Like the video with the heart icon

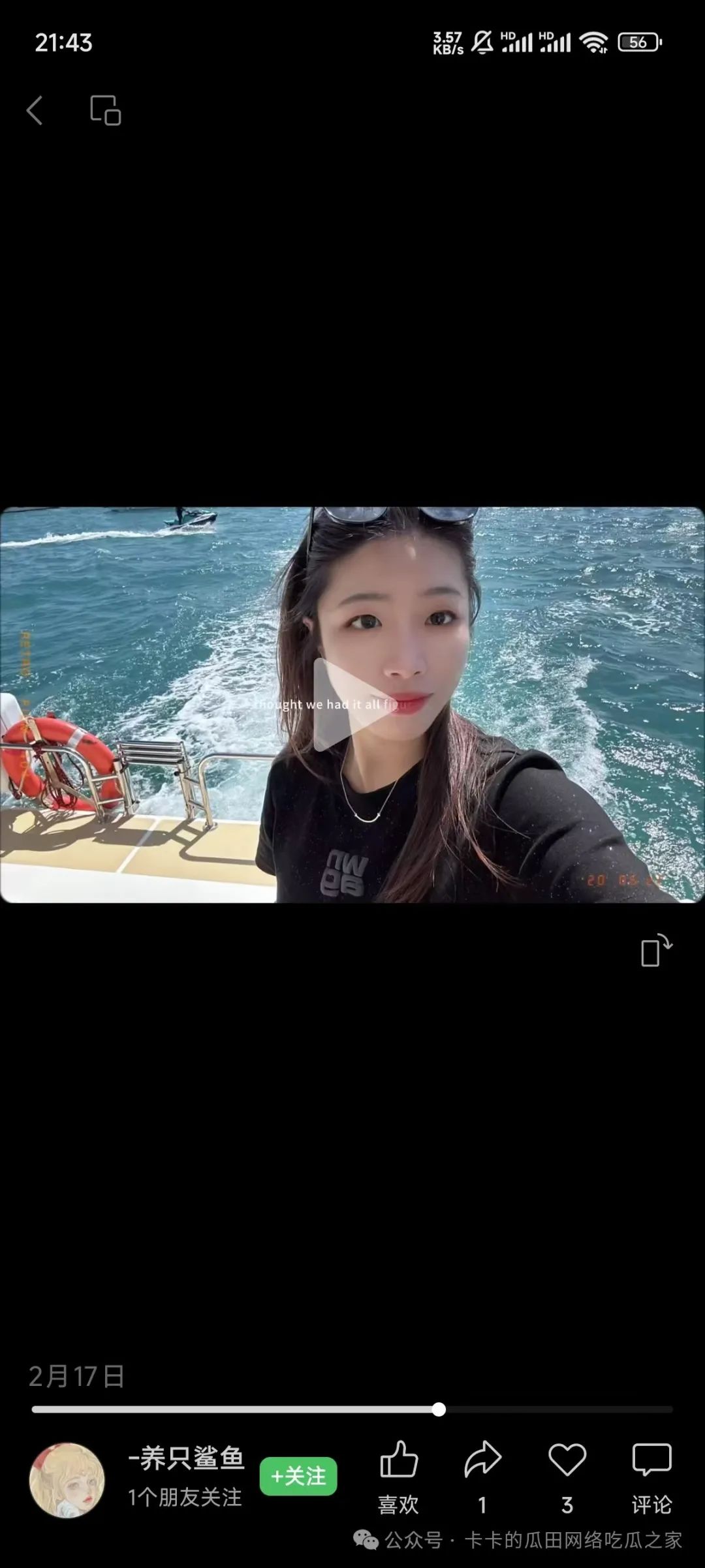567,1460
